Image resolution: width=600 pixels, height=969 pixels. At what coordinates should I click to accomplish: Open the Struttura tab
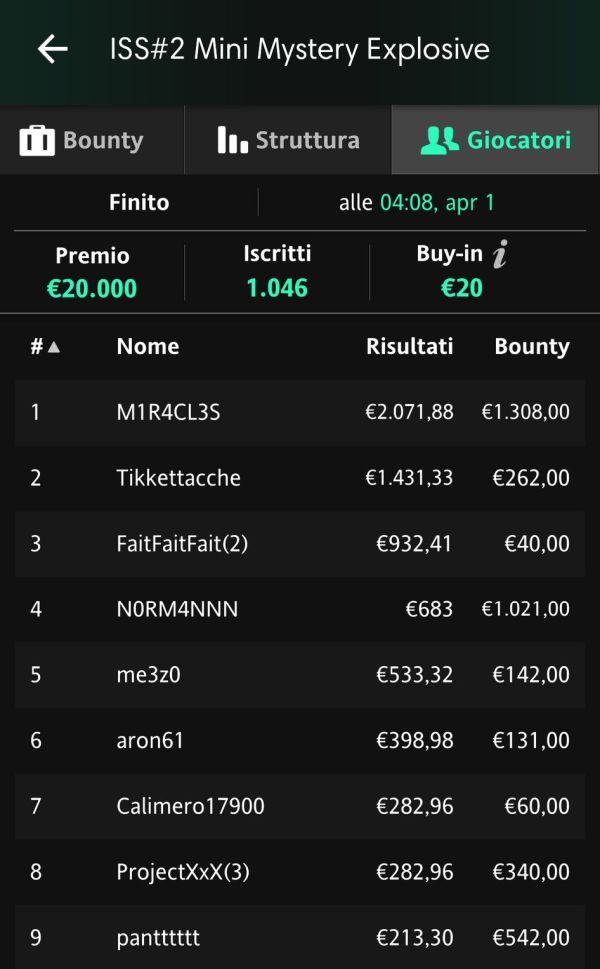tap(288, 140)
